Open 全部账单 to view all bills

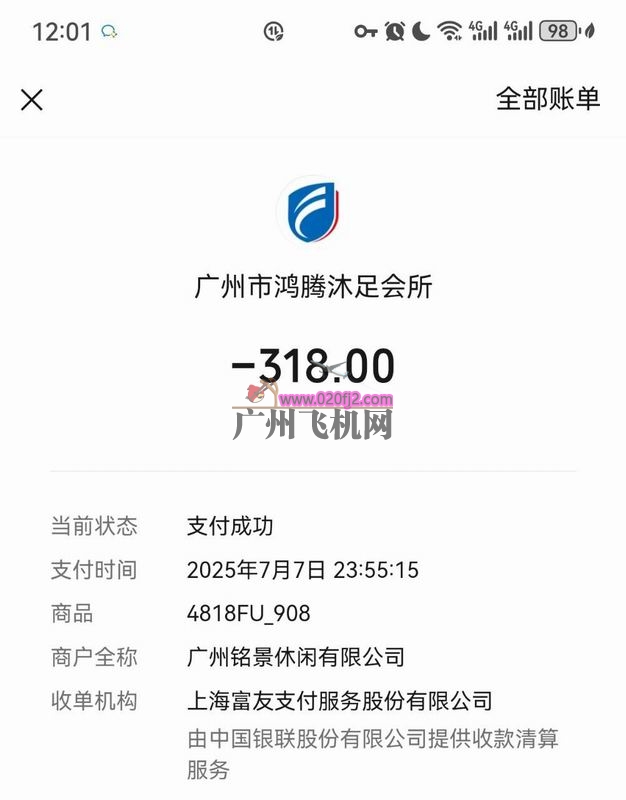point(548,98)
